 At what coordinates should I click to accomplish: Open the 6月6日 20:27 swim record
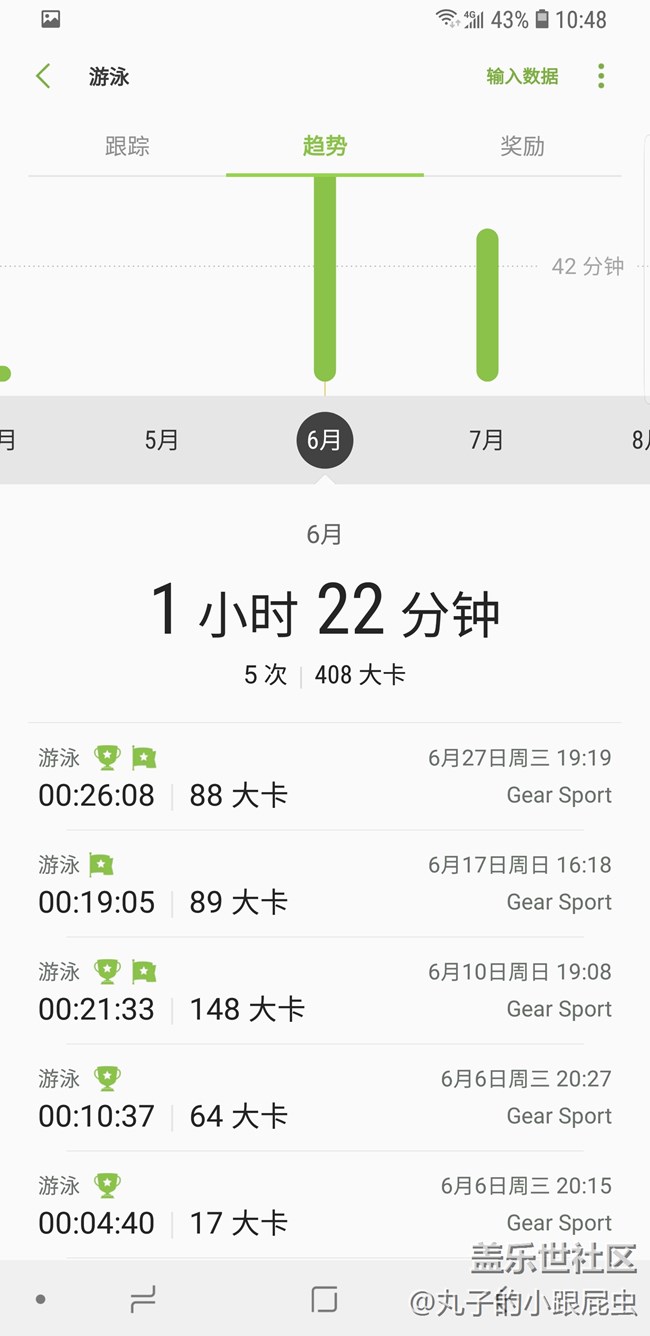tap(325, 1098)
